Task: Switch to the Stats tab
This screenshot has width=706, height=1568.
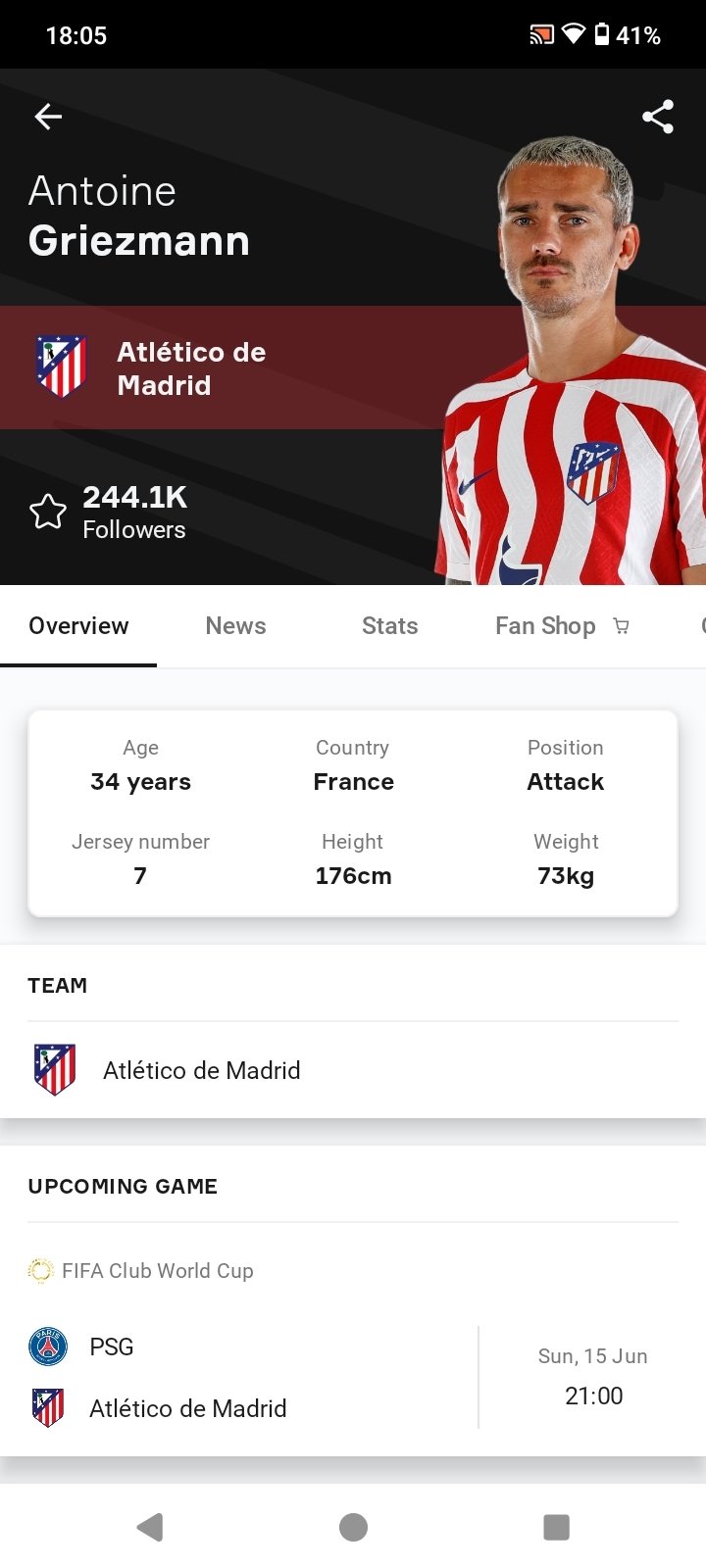Action: tap(389, 626)
